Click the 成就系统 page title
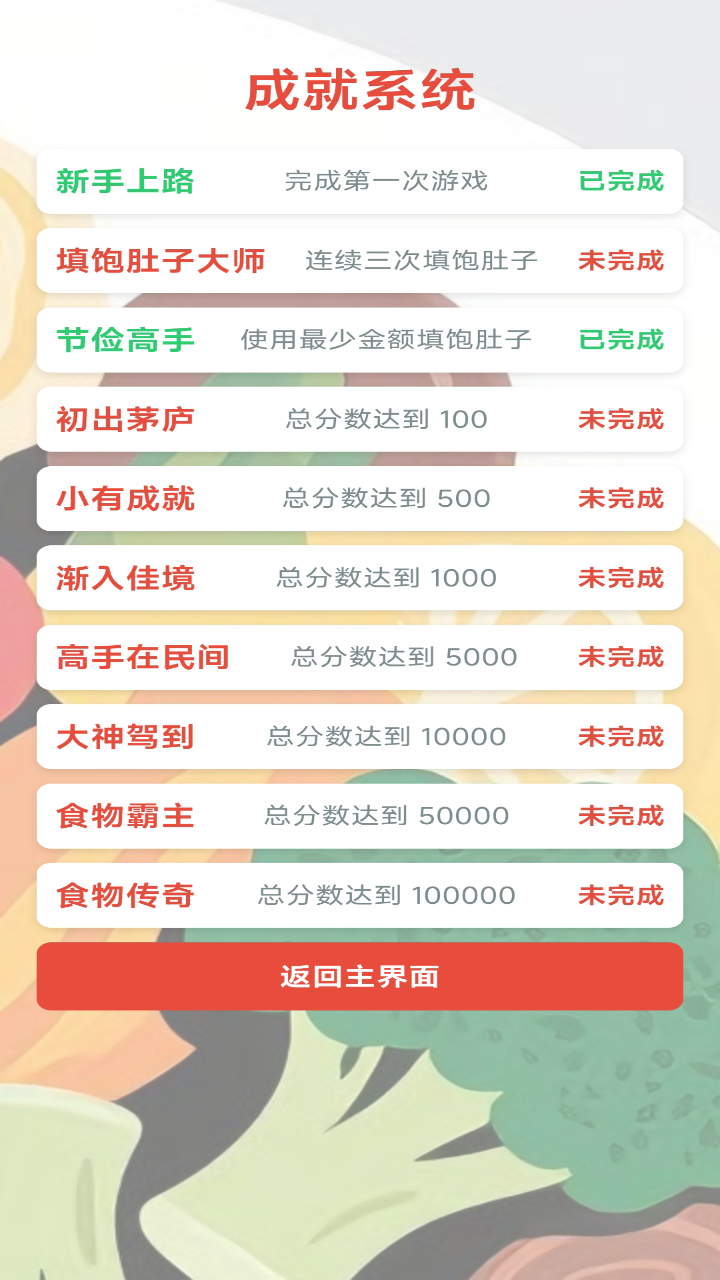This screenshot has height=1280, width=720. point(360,90)
